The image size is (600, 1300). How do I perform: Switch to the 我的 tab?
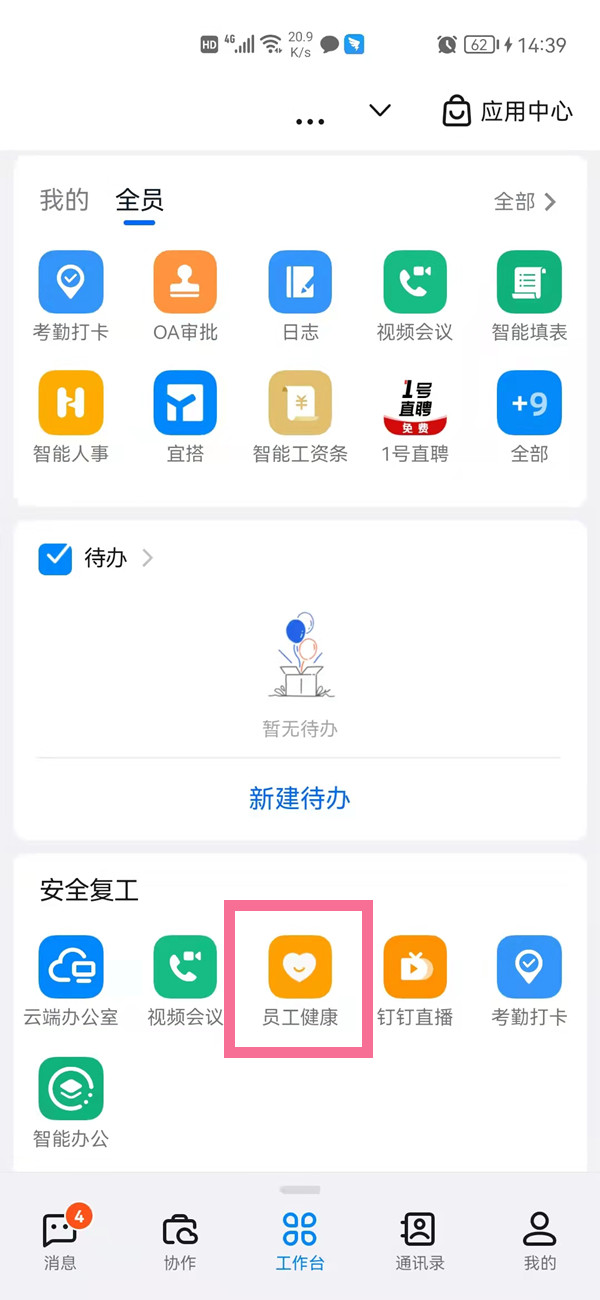tap(64, 200)
